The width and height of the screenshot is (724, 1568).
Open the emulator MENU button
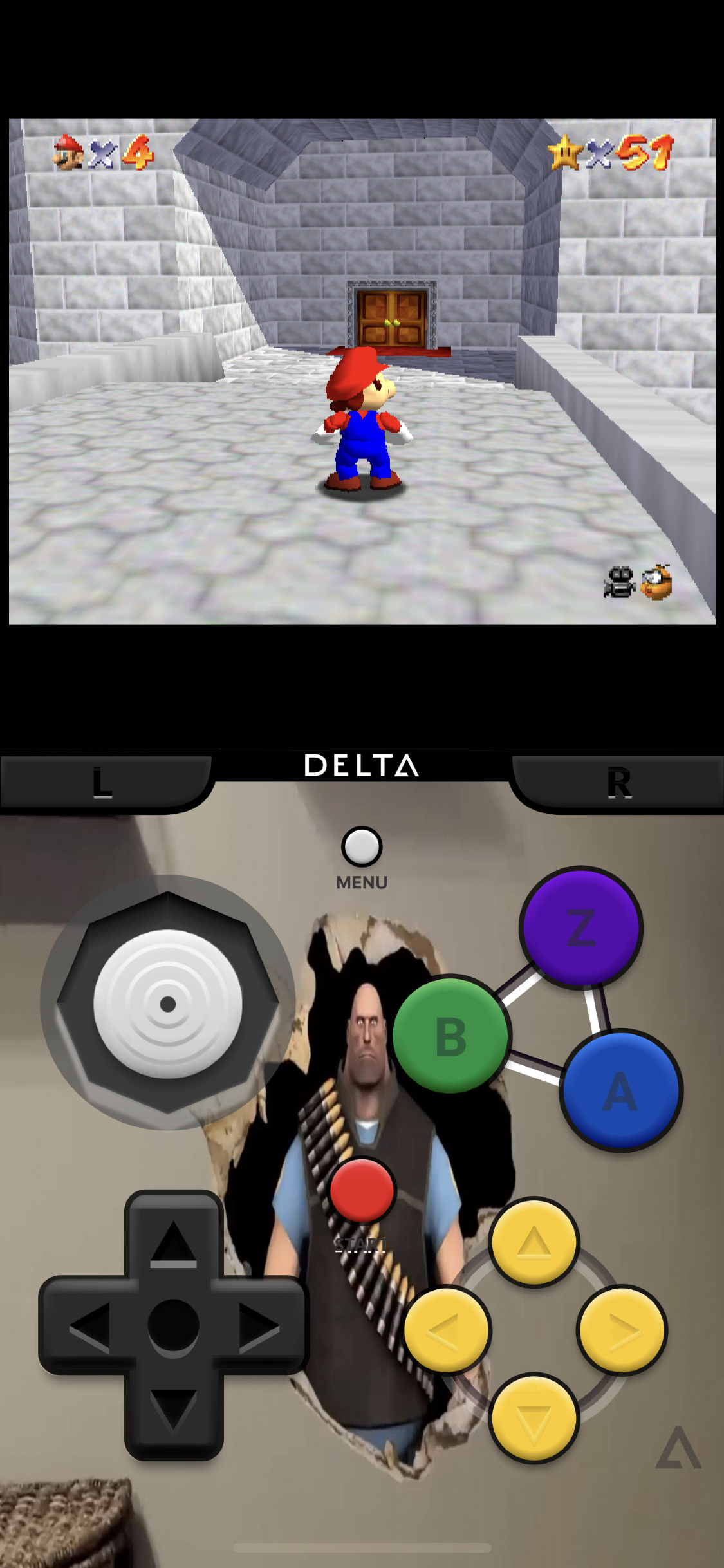(x=362, y=846)
